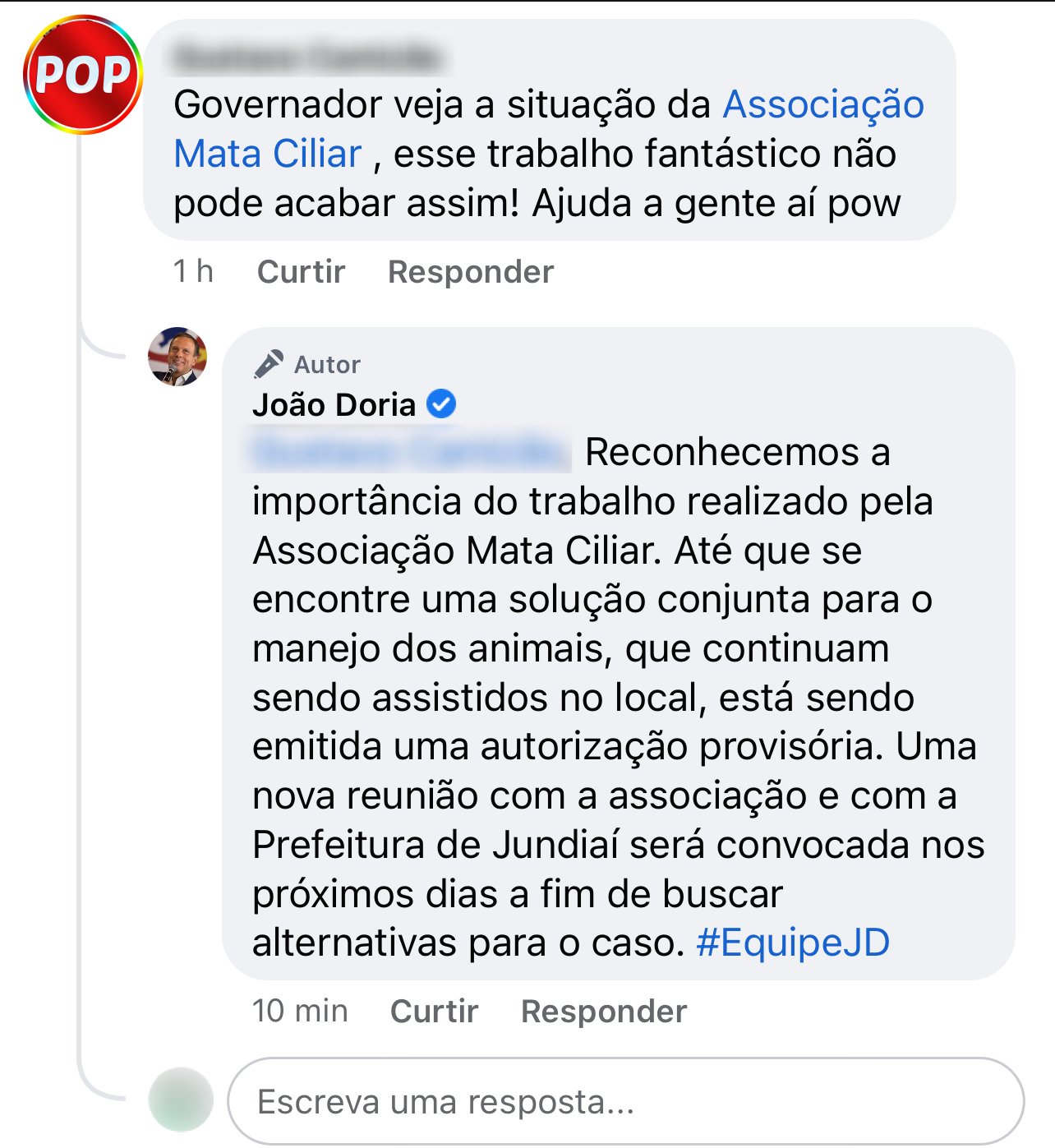
Task: Open João Doria's profile name
Action: (334, 405)
